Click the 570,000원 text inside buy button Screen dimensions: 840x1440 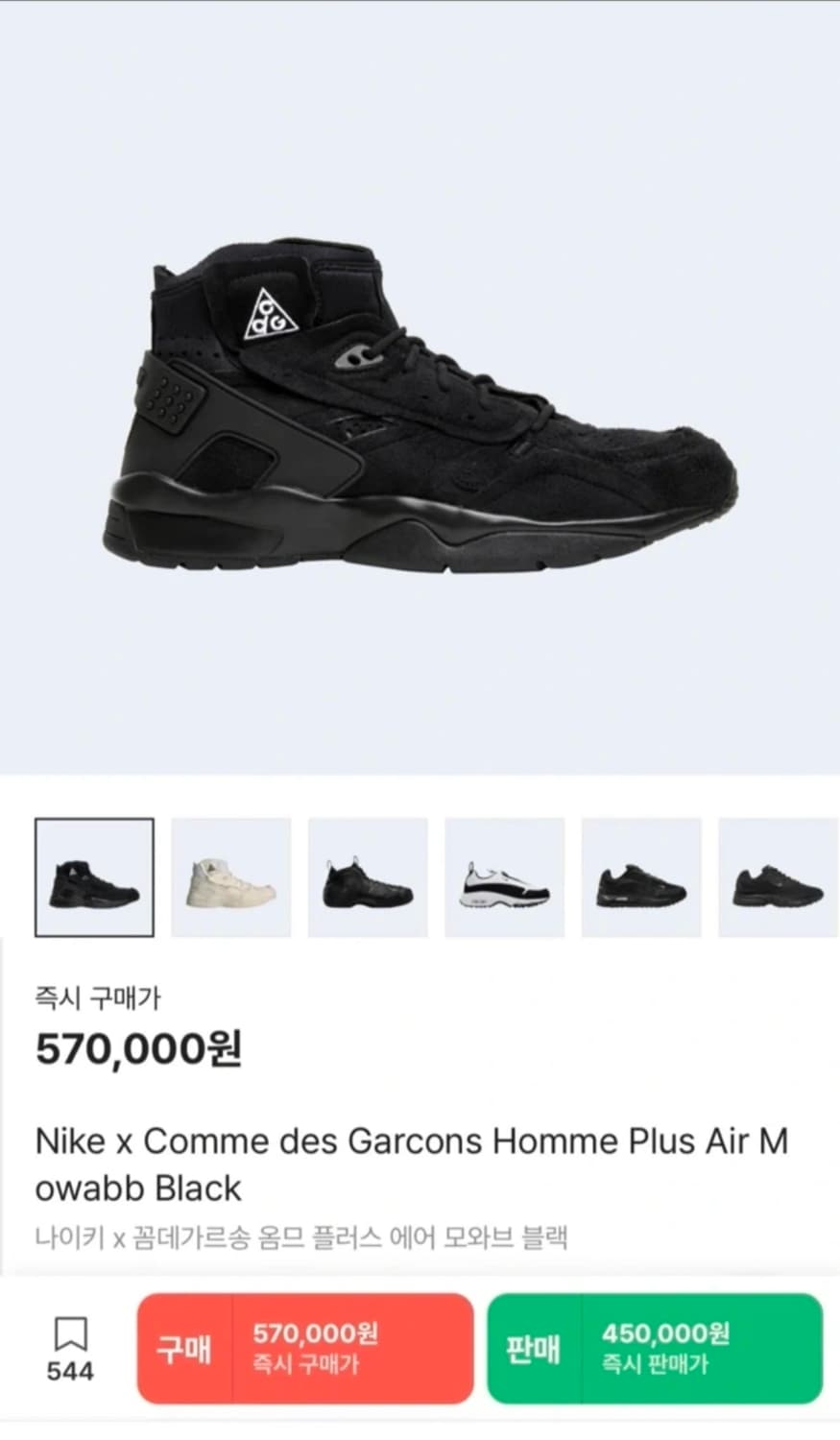click(x=317, y=1333)
